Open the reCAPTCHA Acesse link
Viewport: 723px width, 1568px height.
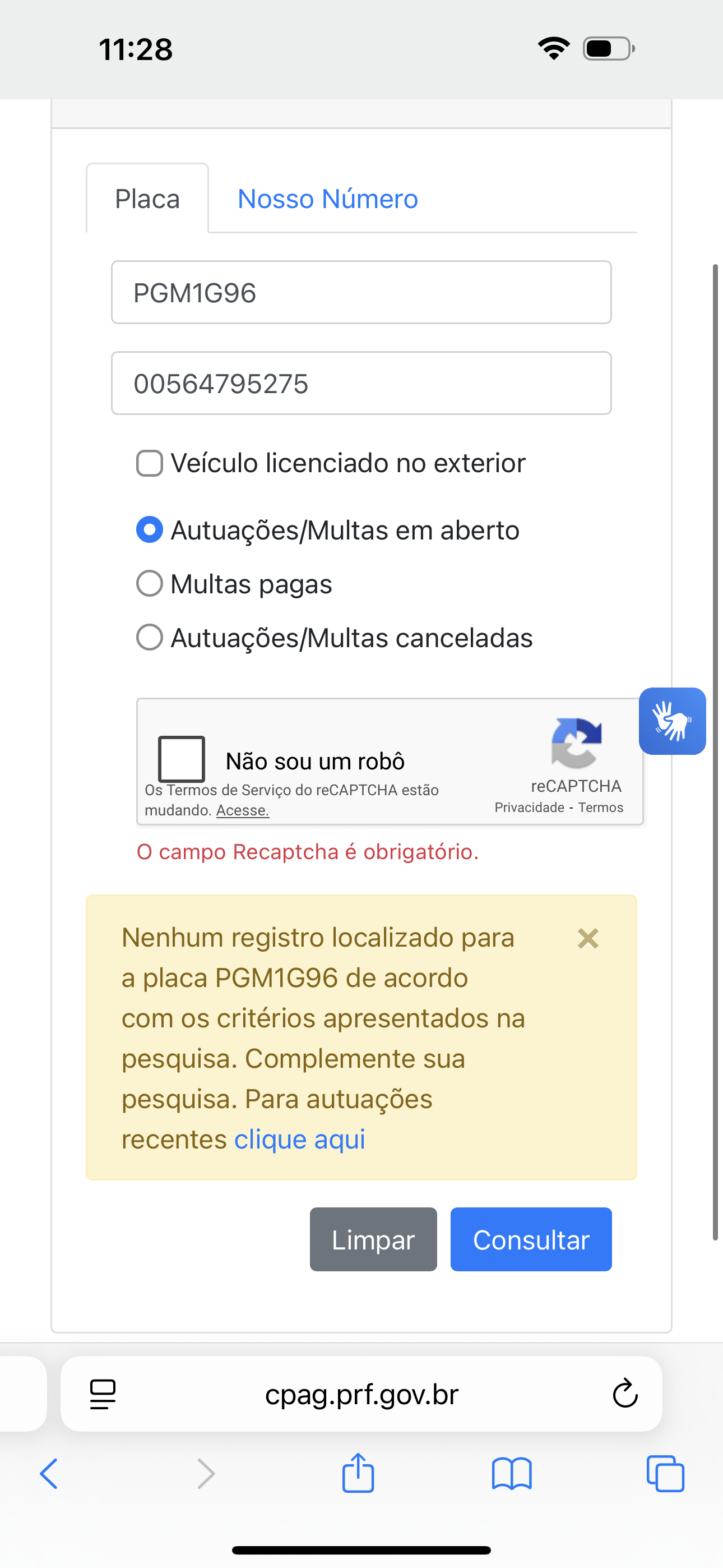point(242,811)
